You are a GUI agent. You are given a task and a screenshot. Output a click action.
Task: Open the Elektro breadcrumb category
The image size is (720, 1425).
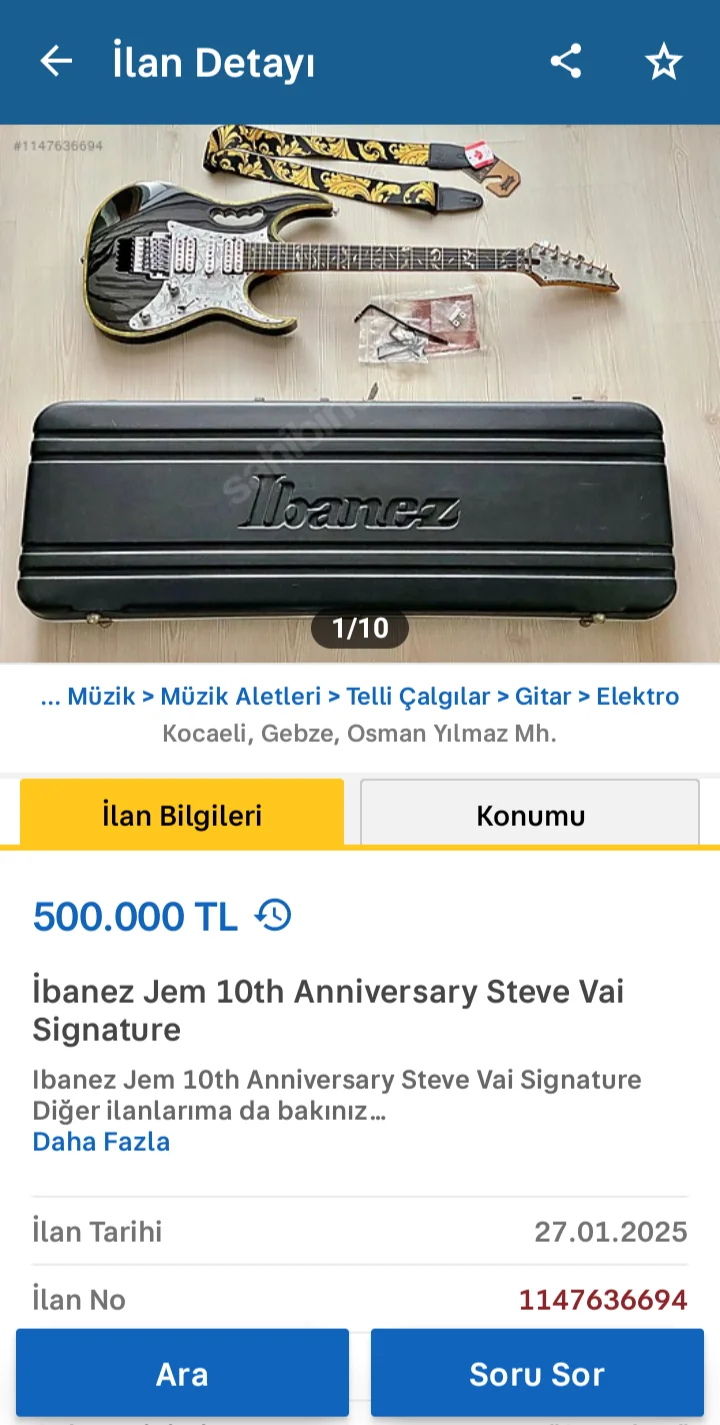coord(638,697)
